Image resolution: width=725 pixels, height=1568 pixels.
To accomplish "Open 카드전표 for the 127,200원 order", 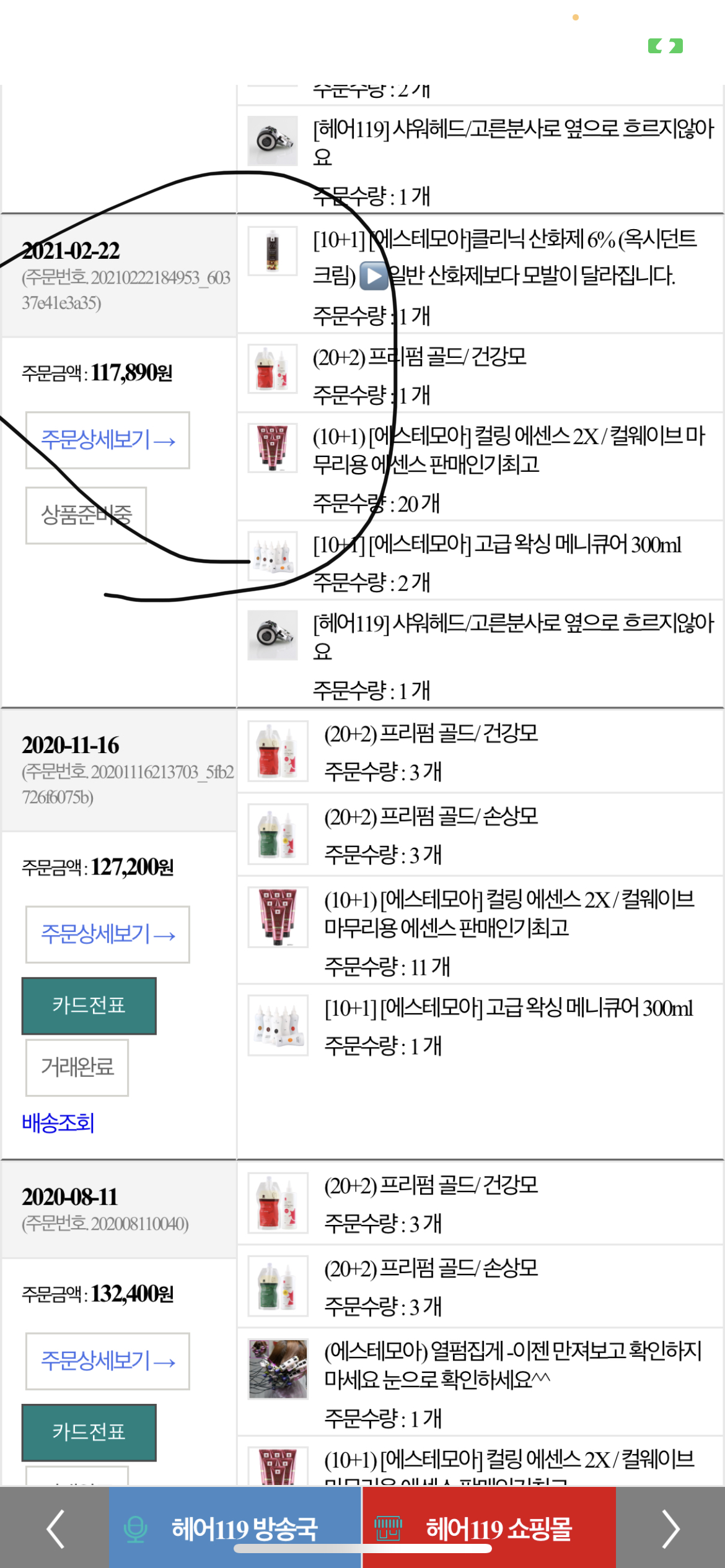I will coord(89,1006).
